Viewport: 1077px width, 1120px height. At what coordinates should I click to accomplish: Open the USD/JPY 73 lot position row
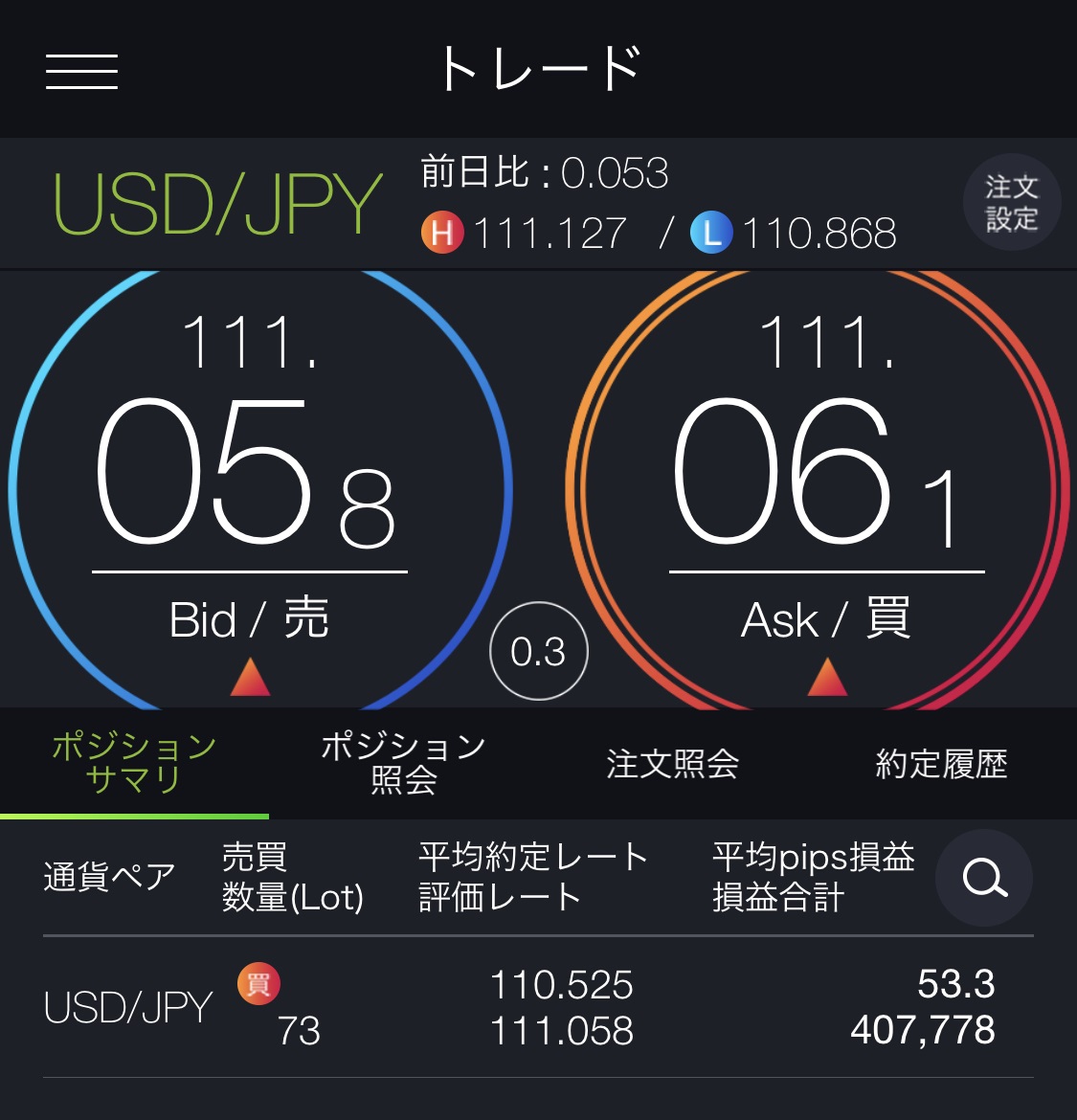[519, 1007]
